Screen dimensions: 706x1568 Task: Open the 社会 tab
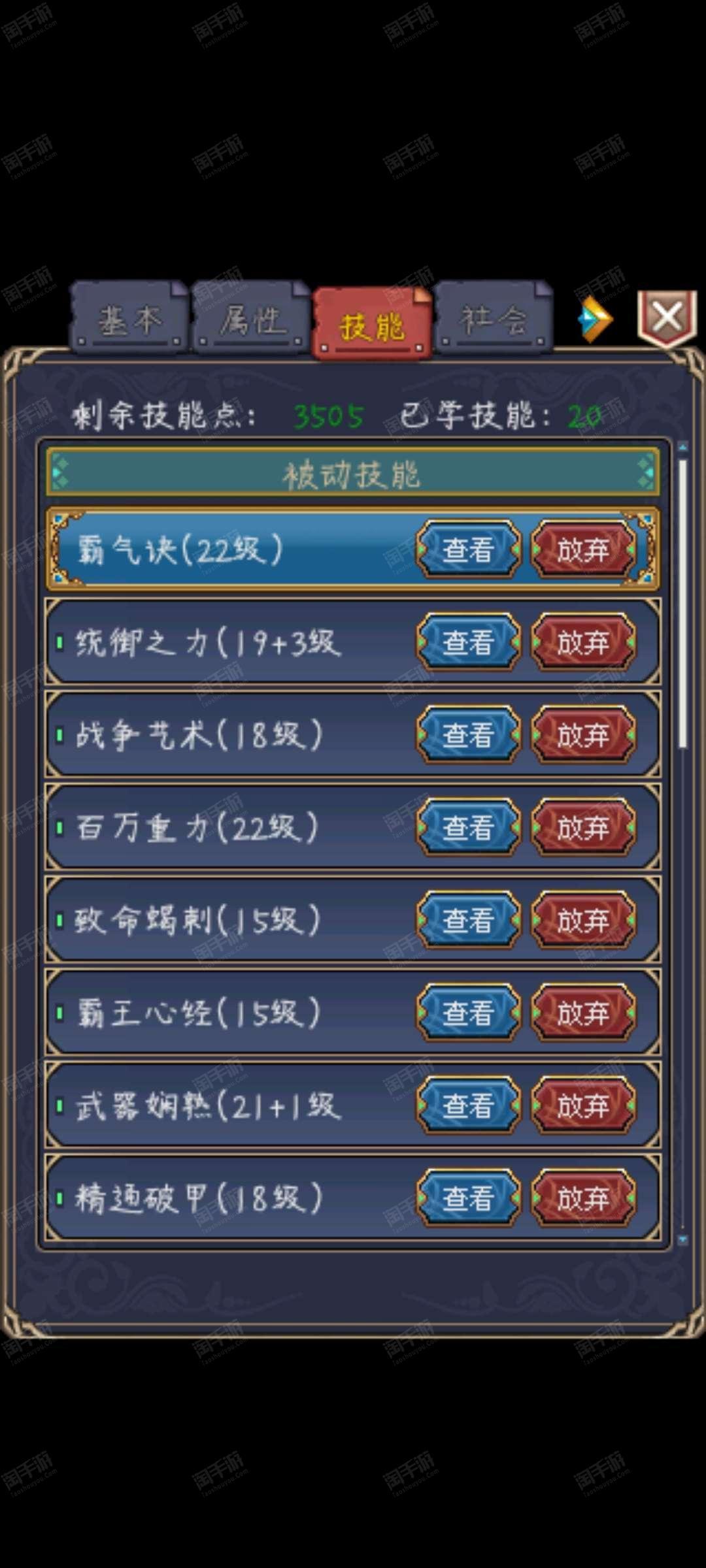coord(494,318)
